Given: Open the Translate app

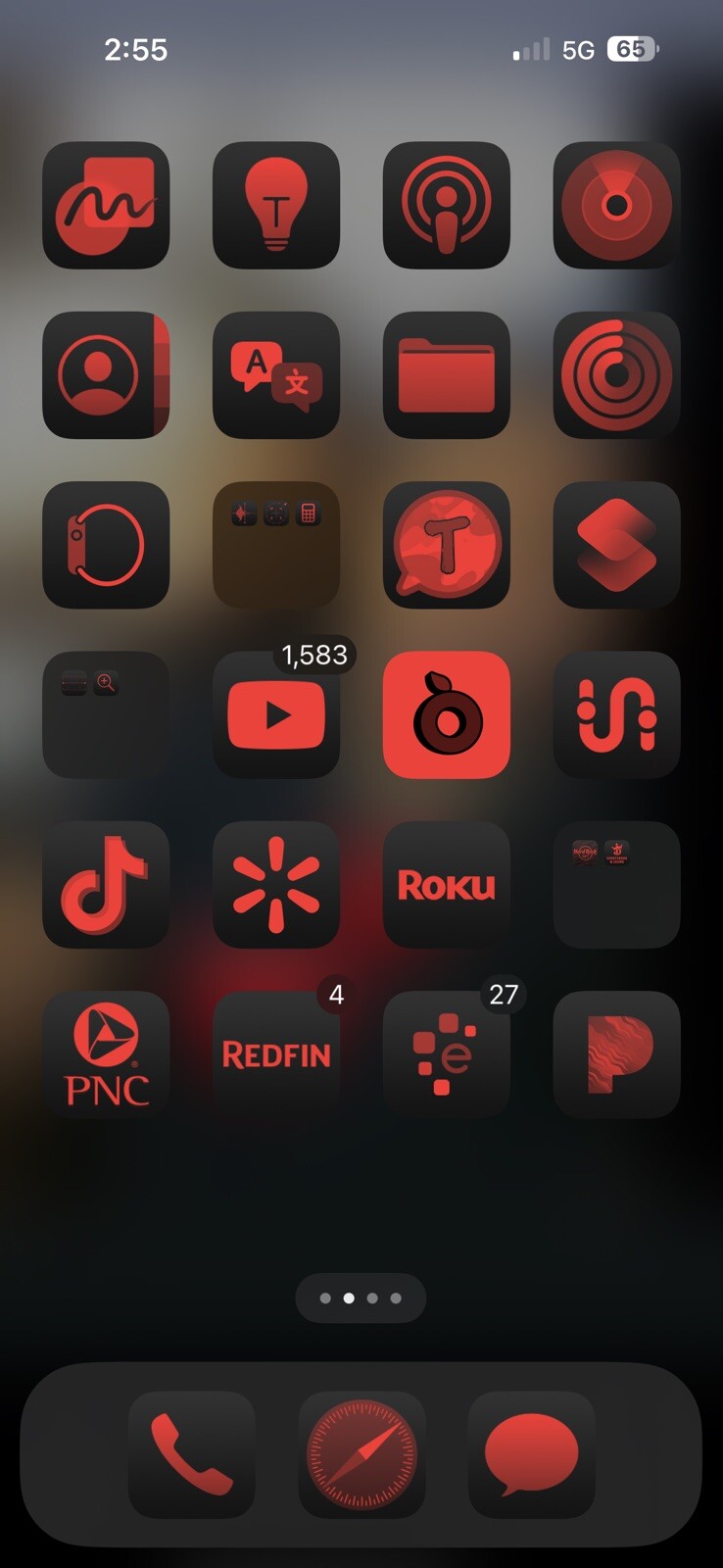Looking at the screenshot, I should coord(276,375).
